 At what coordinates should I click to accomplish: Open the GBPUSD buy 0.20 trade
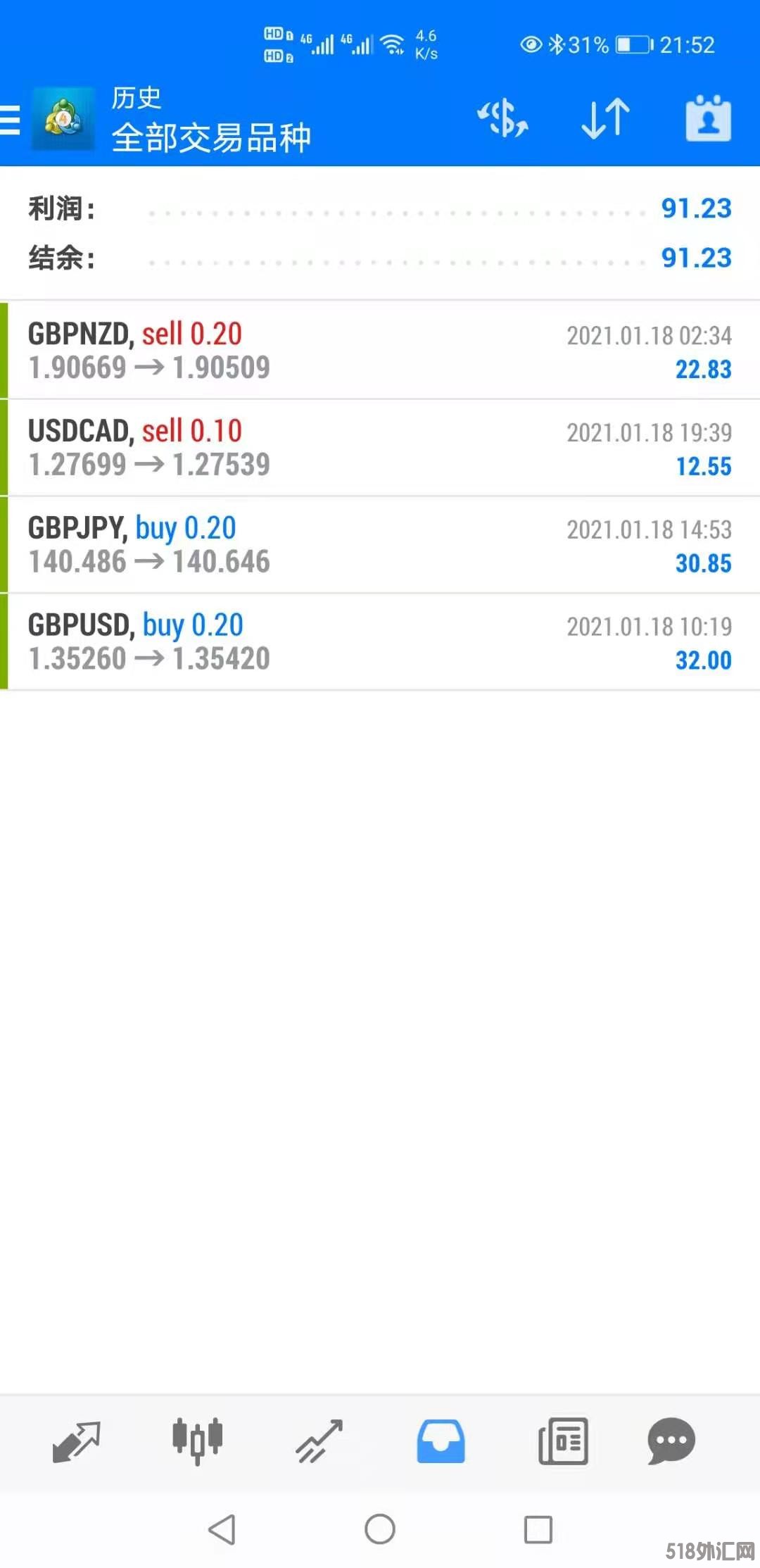coord(380,642)
